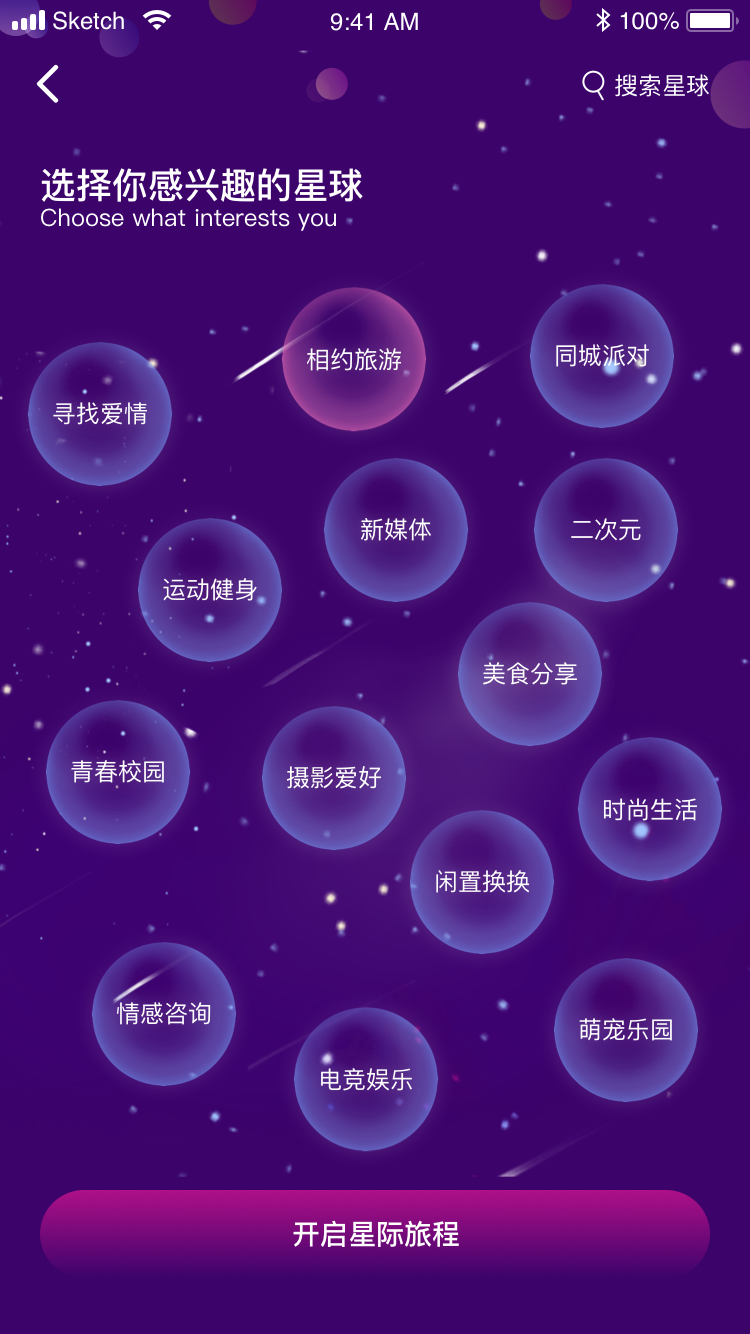This screenshot has height=1334, width=750.
Task: Select the 同城派对 planet bubble
Action: (601, 355)
